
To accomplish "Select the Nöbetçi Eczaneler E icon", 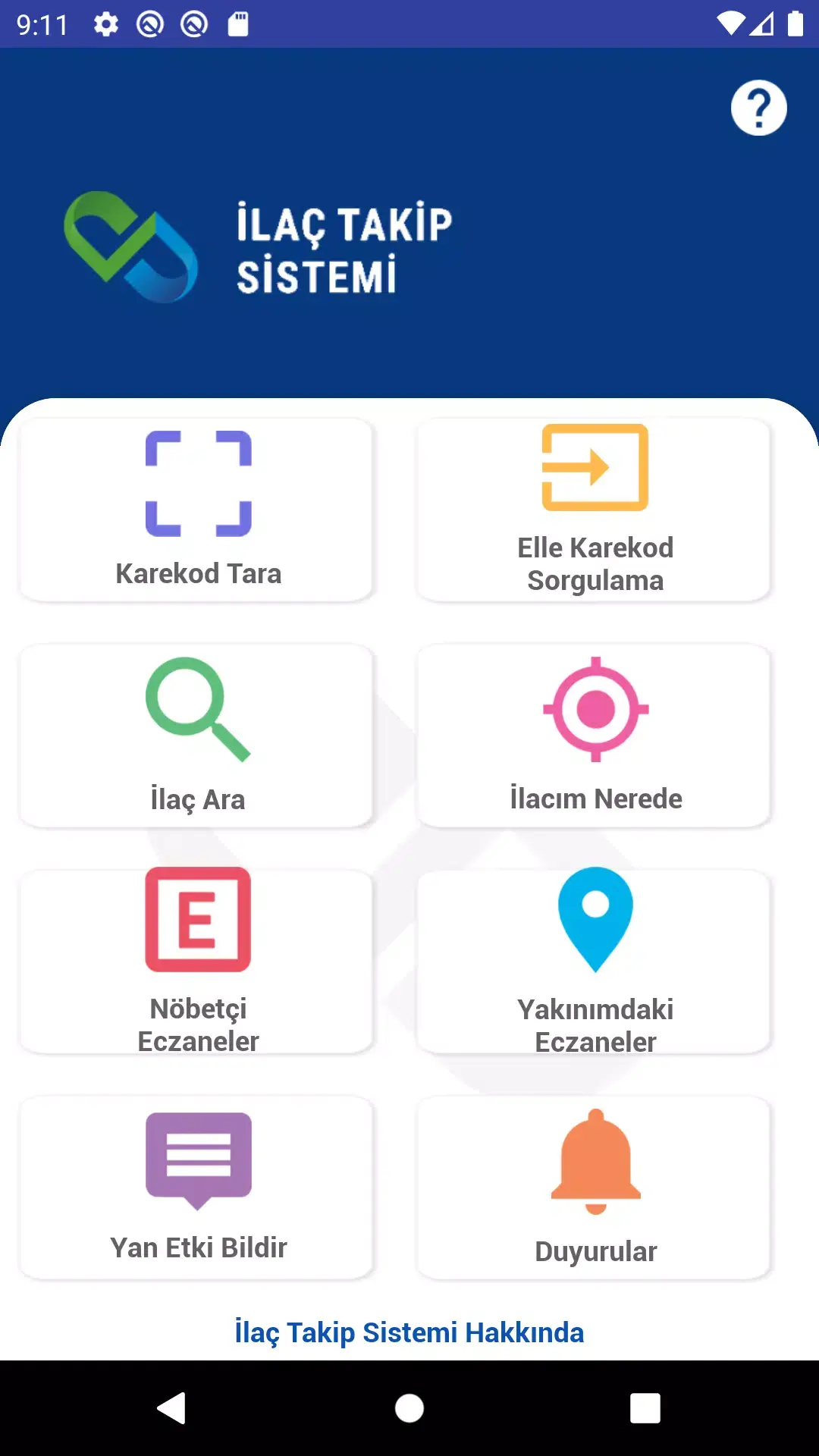I will [x=199, y=919].
